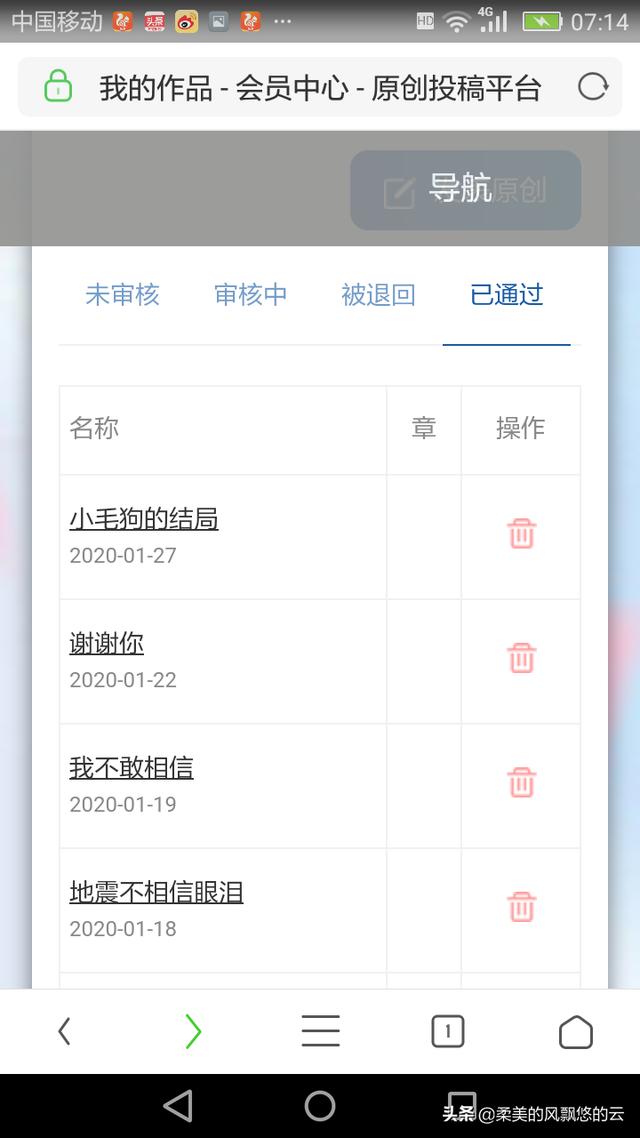This screenshot has width=640, height=1138.
Task: Reload the page with the refresh icon
Action: (x=592, y=88)
